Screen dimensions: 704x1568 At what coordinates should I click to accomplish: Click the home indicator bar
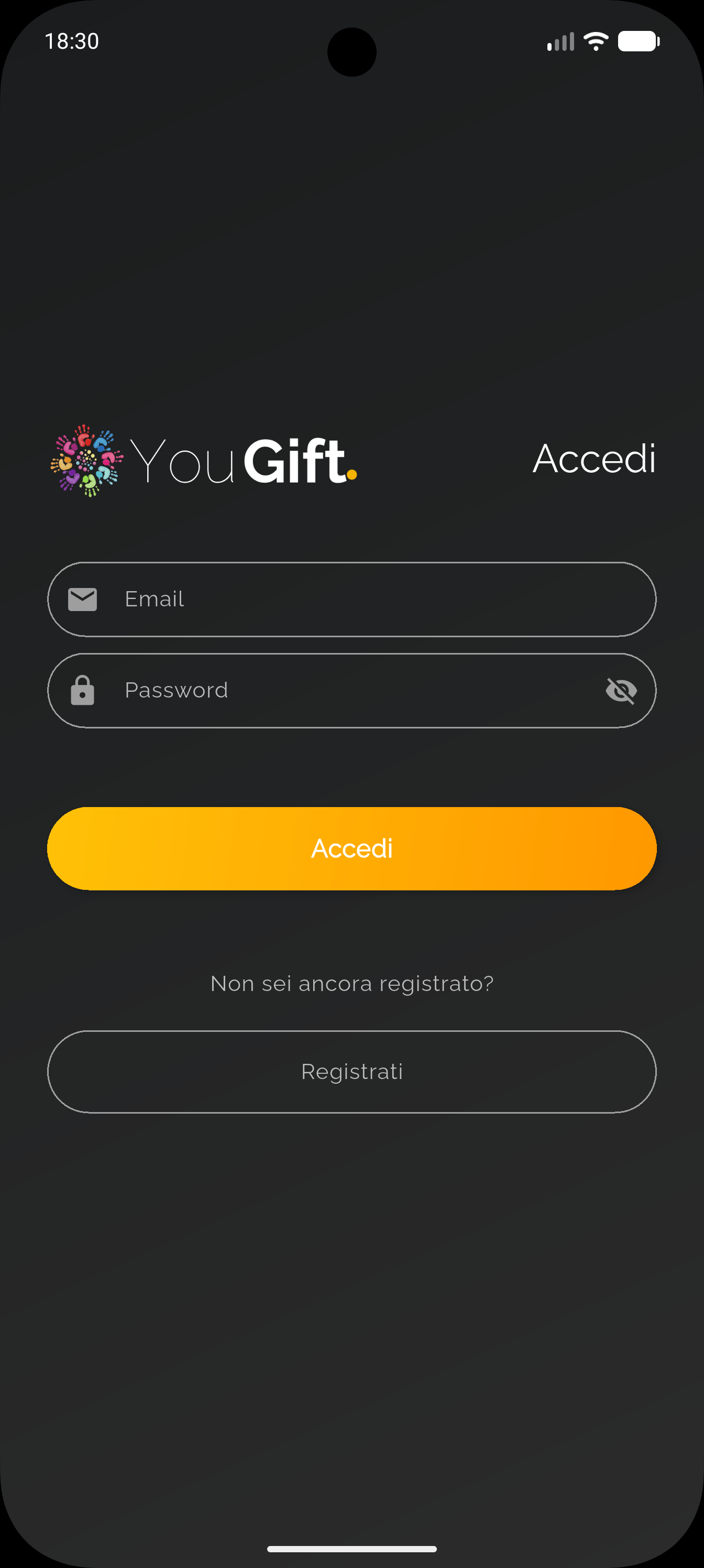click(351, 1549)
